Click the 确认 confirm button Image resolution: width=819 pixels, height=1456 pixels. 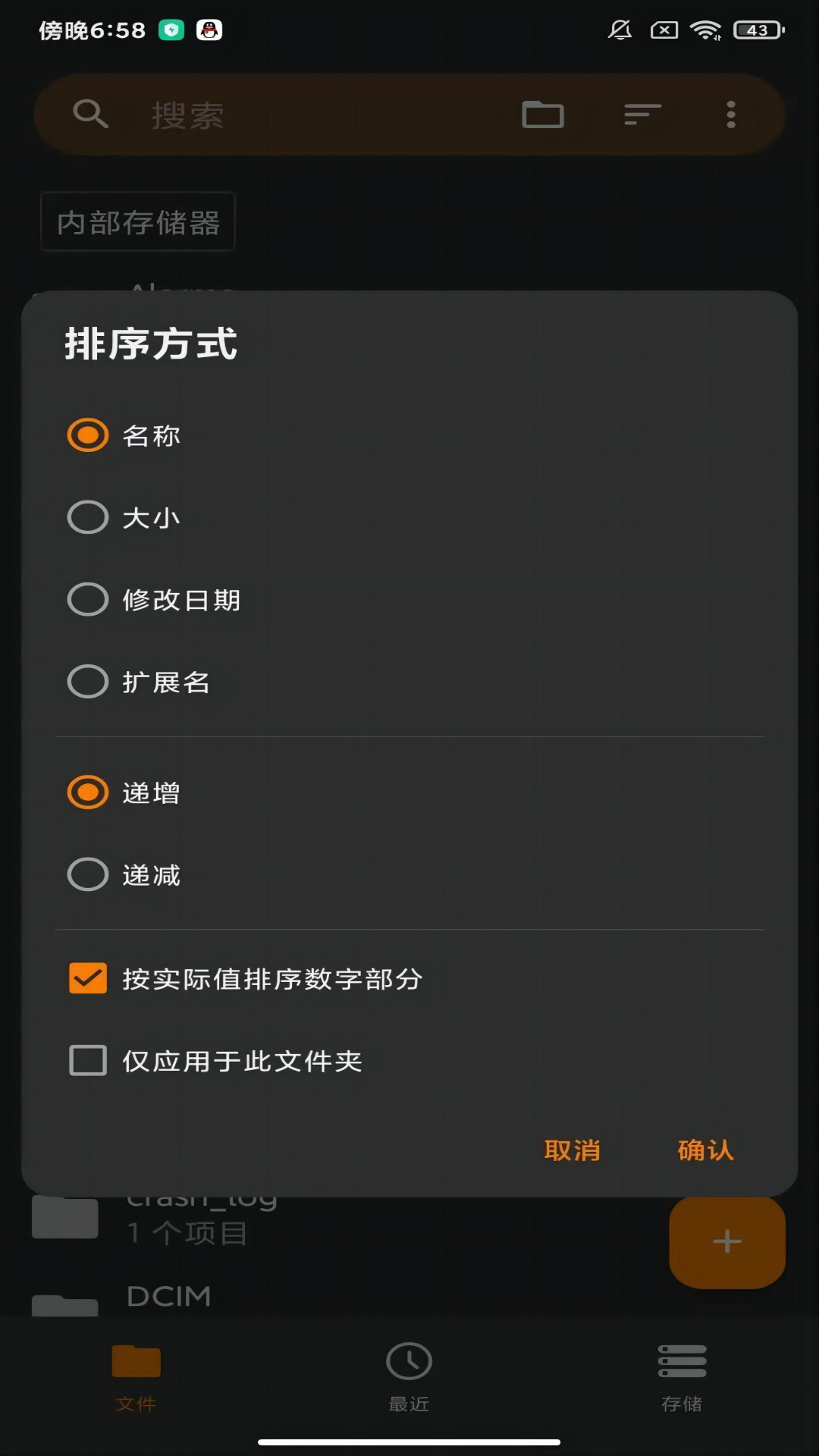coord(705,1150)
